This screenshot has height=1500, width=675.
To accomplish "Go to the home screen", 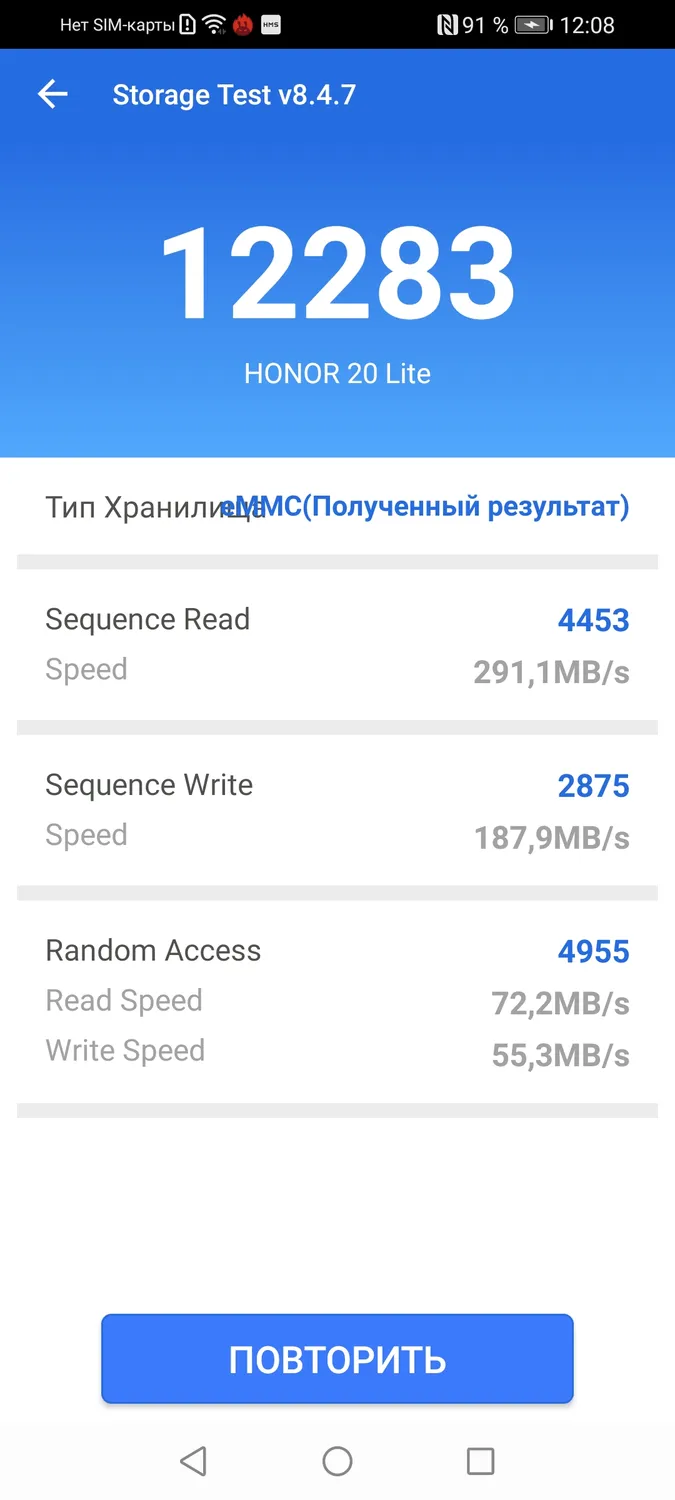I will [337, 1461].
